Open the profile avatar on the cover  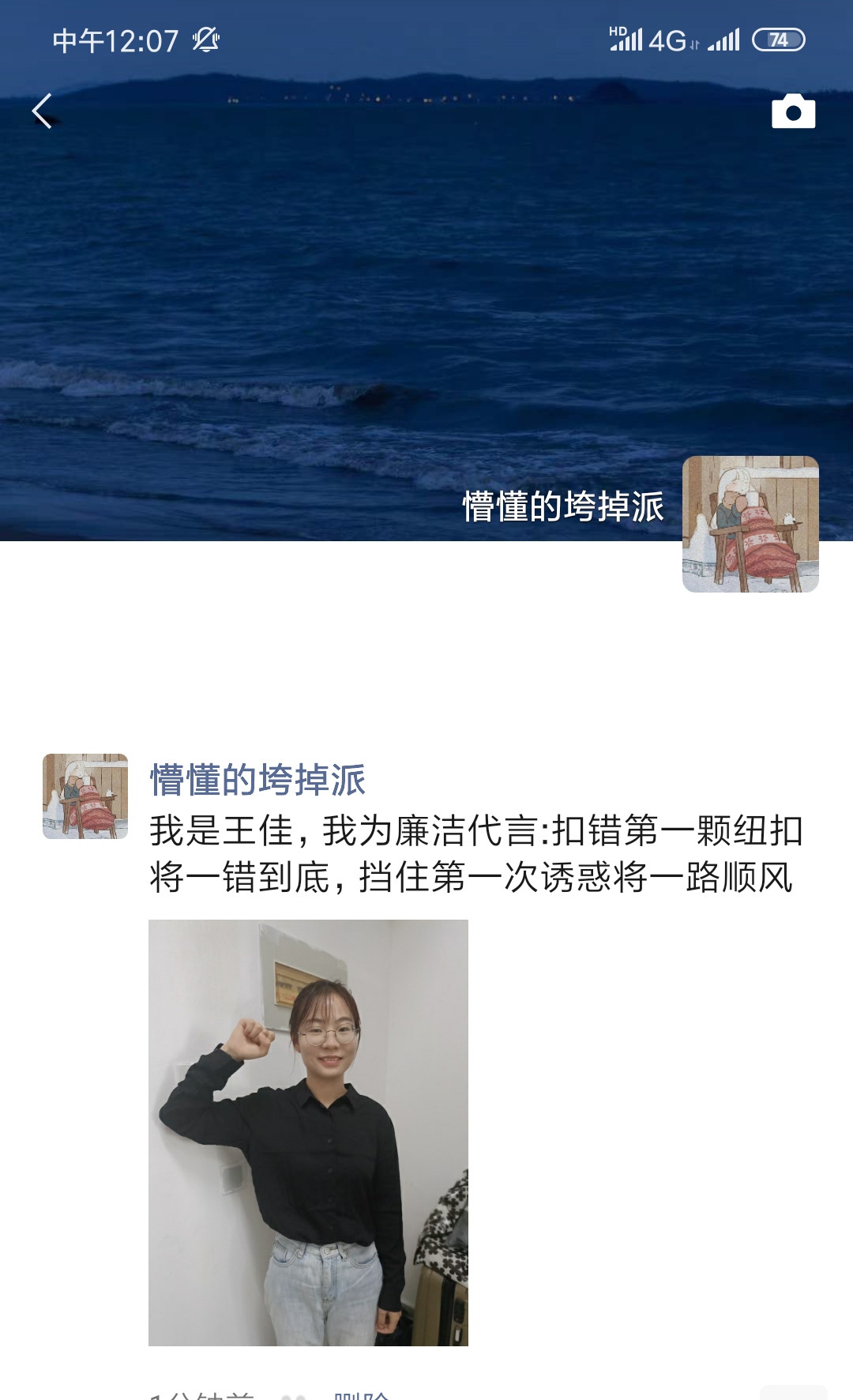[x=750, y=524]
